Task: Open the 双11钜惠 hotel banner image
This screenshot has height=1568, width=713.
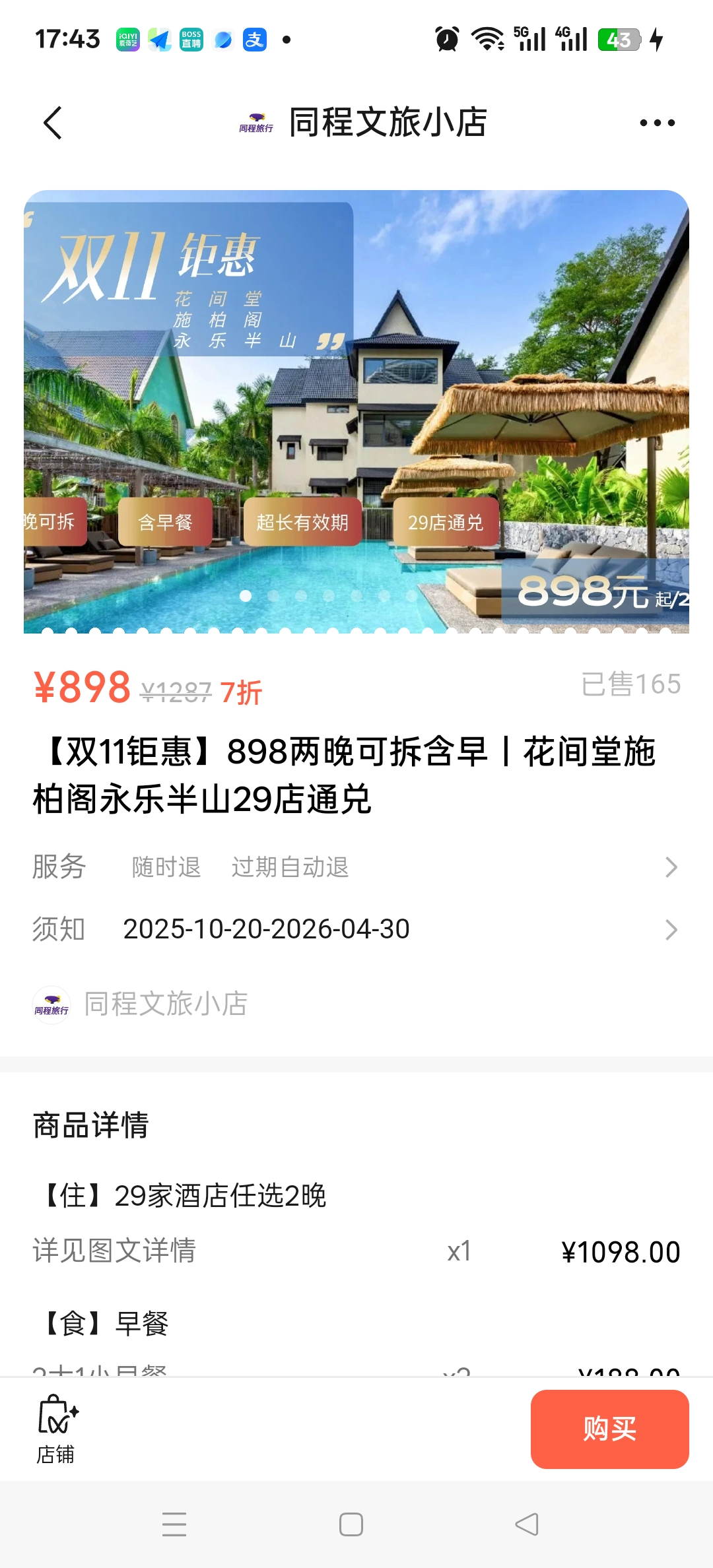Action: (356, 411)
